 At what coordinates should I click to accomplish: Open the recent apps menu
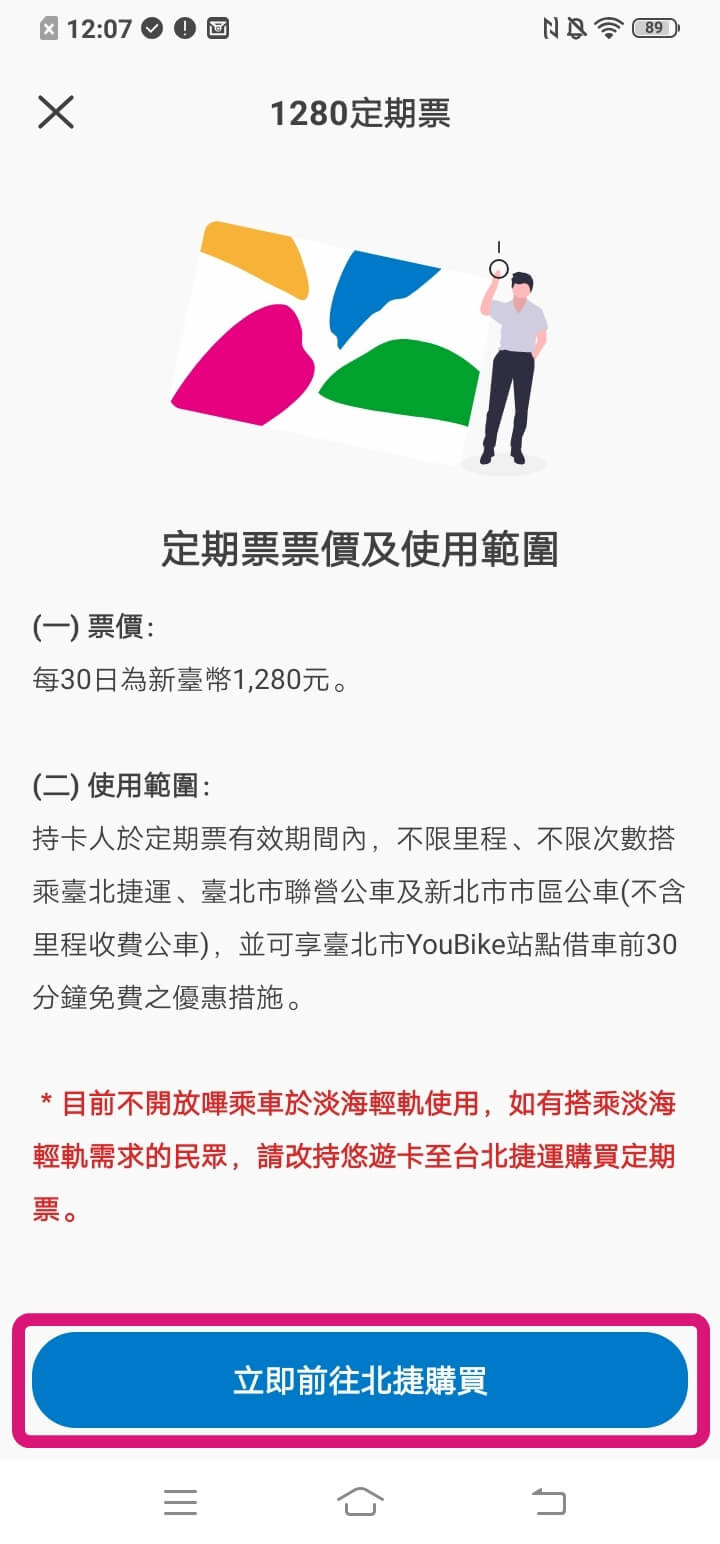[x=180, y=1501]
